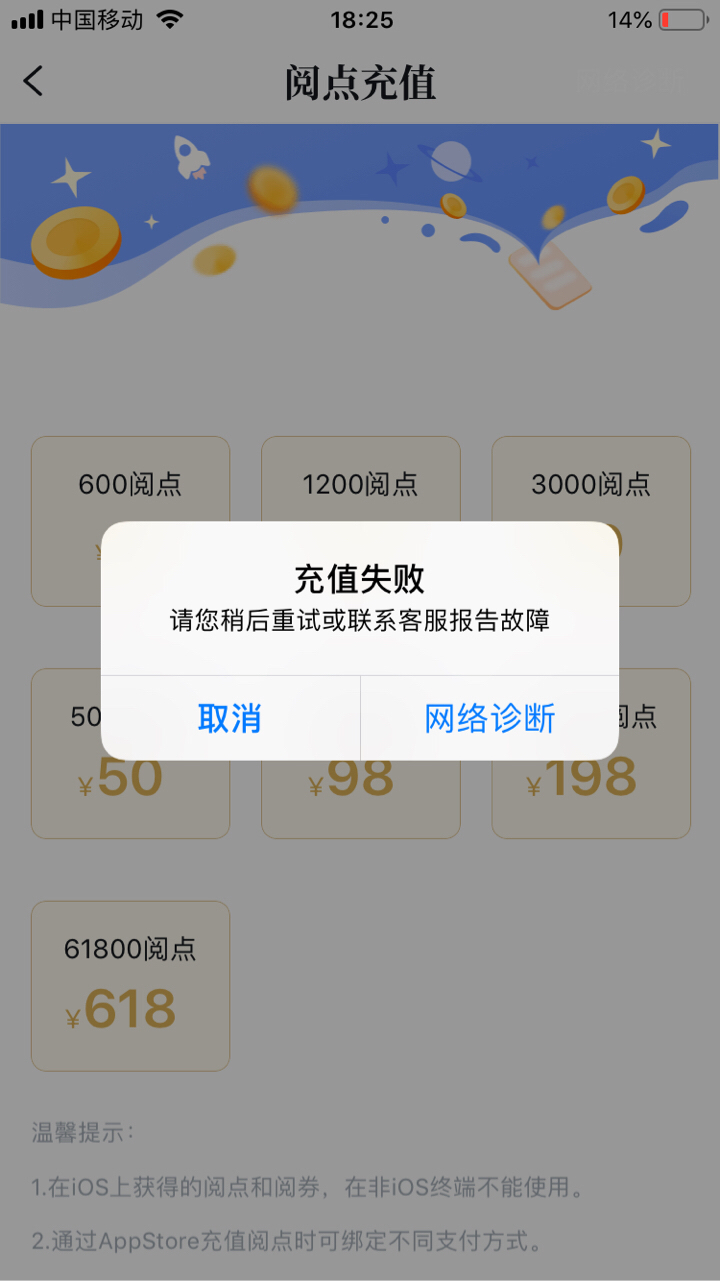Pick the 3000阅点 recharge card
This screenshot has height=1281, width=720.
(x=591, y=521)
